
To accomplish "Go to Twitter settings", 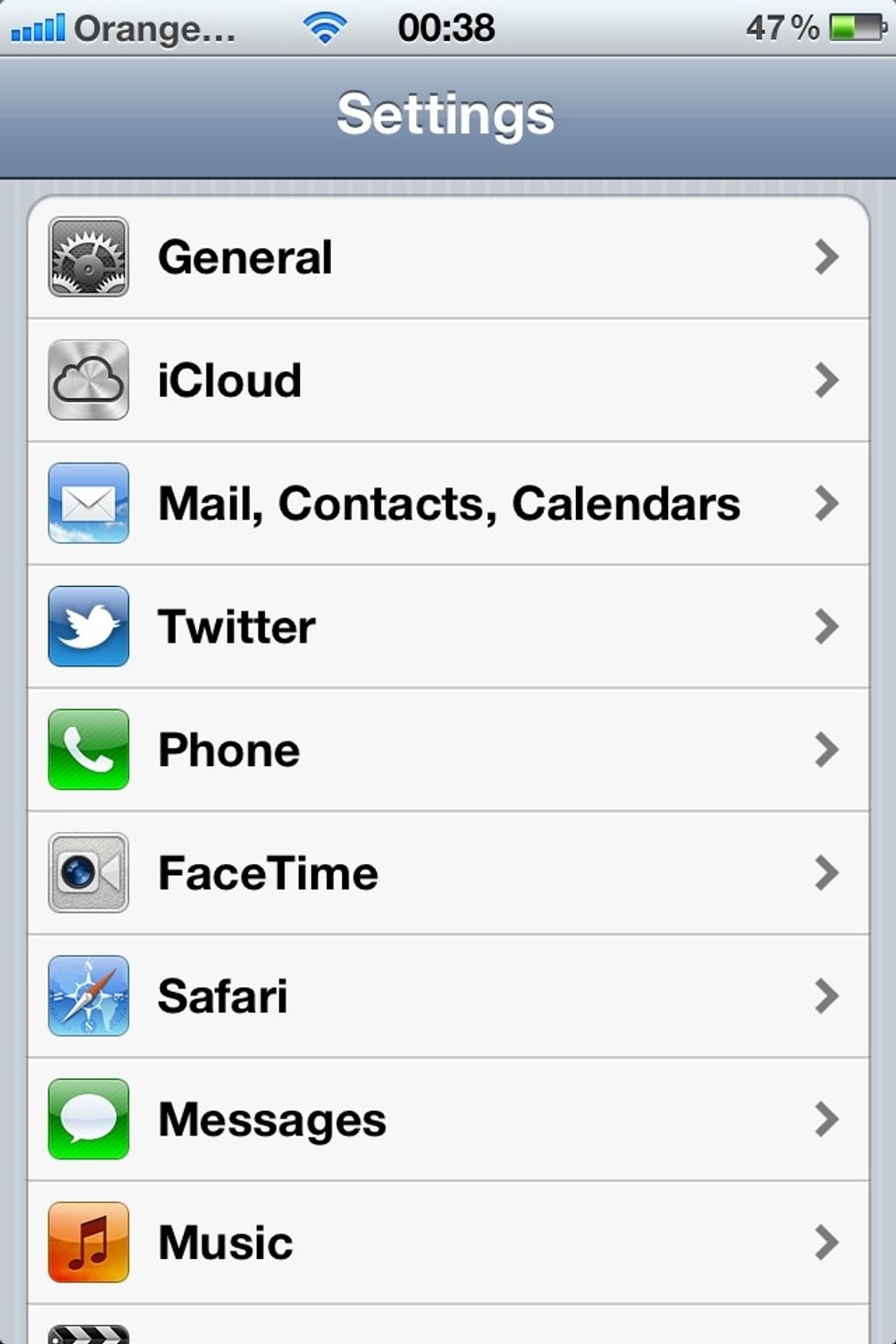I will pyautogui.click(x=447, y=627).
